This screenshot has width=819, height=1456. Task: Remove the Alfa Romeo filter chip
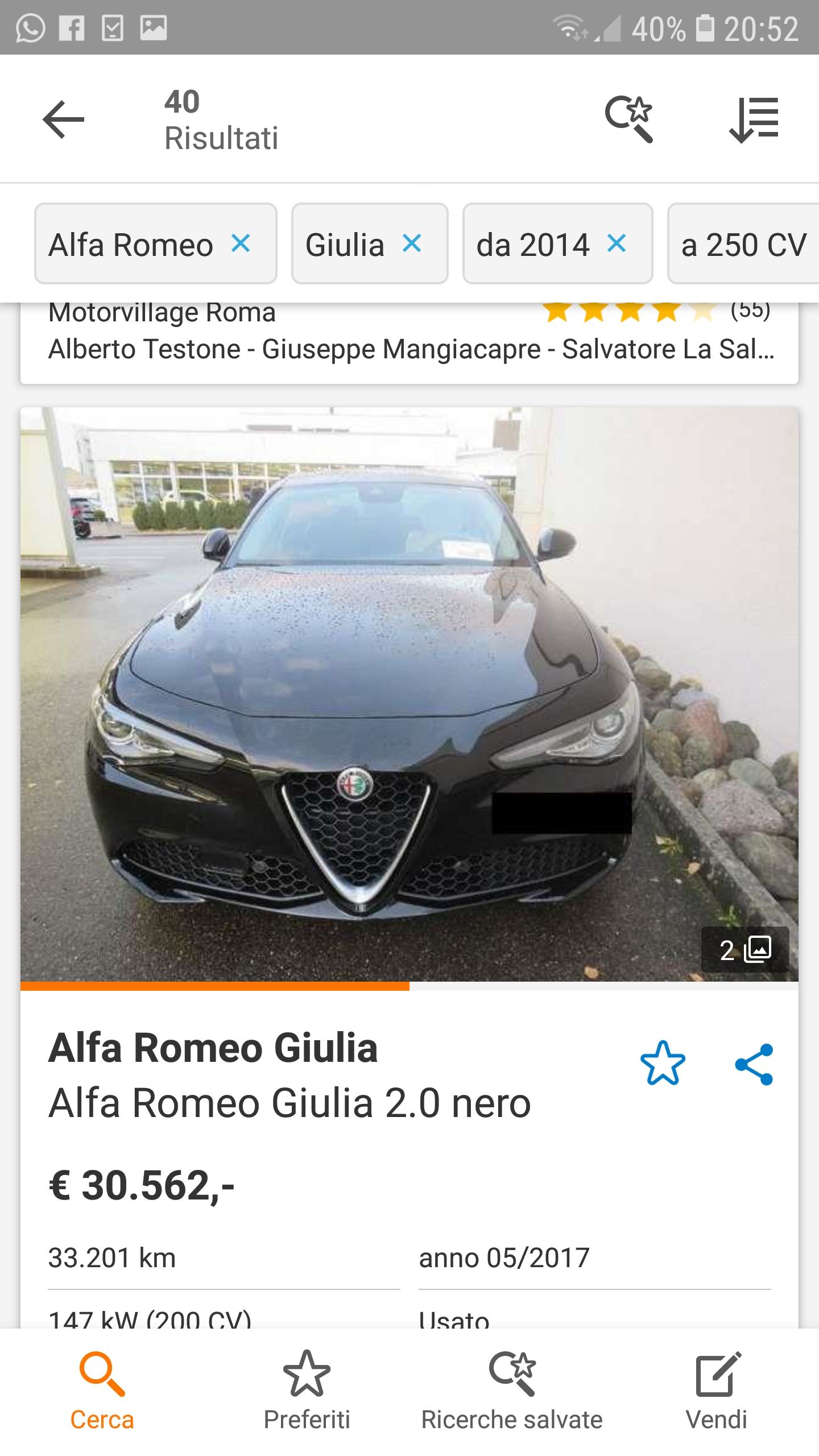click(x=241, y=244)
